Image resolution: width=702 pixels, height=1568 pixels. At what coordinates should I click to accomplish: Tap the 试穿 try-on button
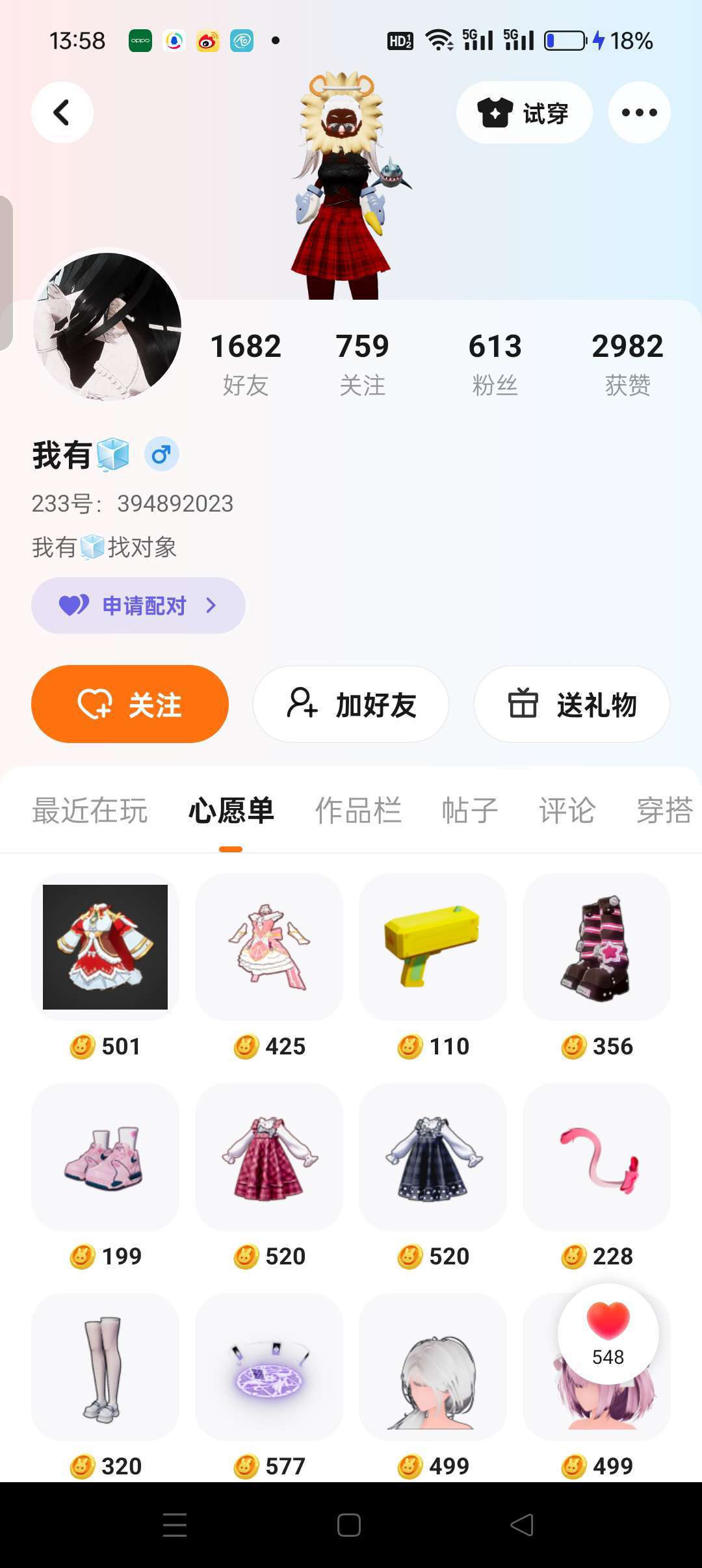[x=524, y=112]
